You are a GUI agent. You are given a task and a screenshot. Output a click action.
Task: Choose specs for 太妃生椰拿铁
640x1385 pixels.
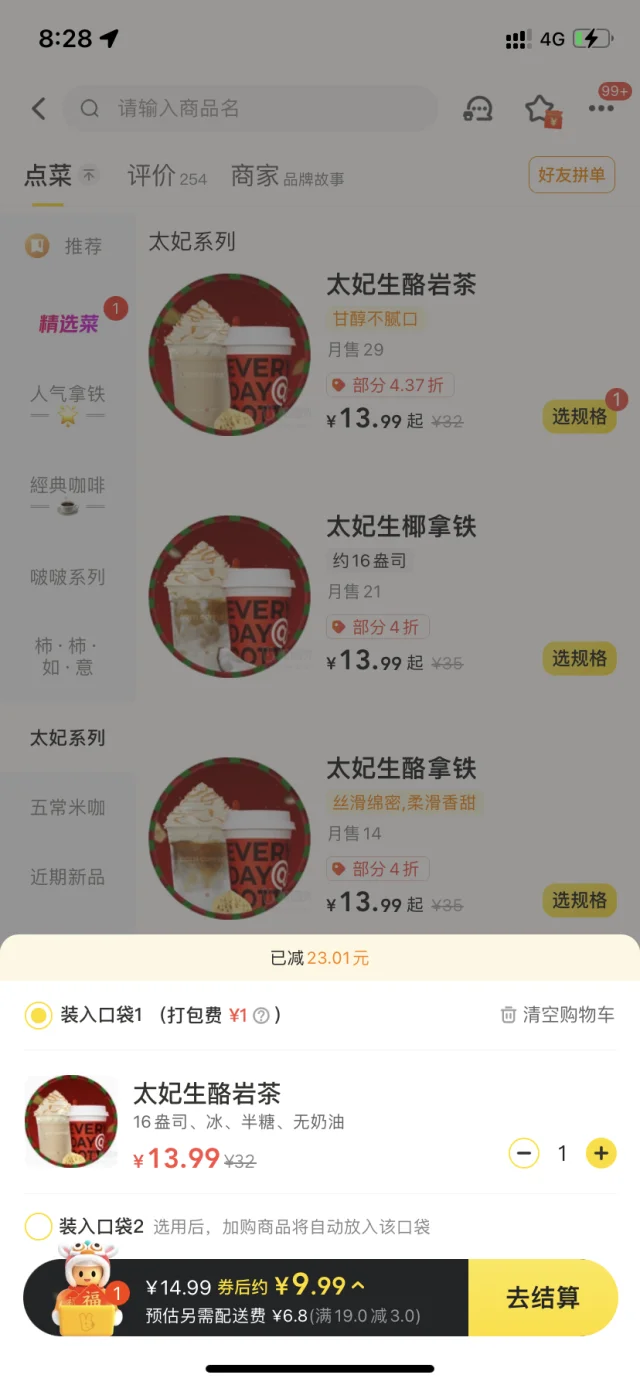pos(579,658)
